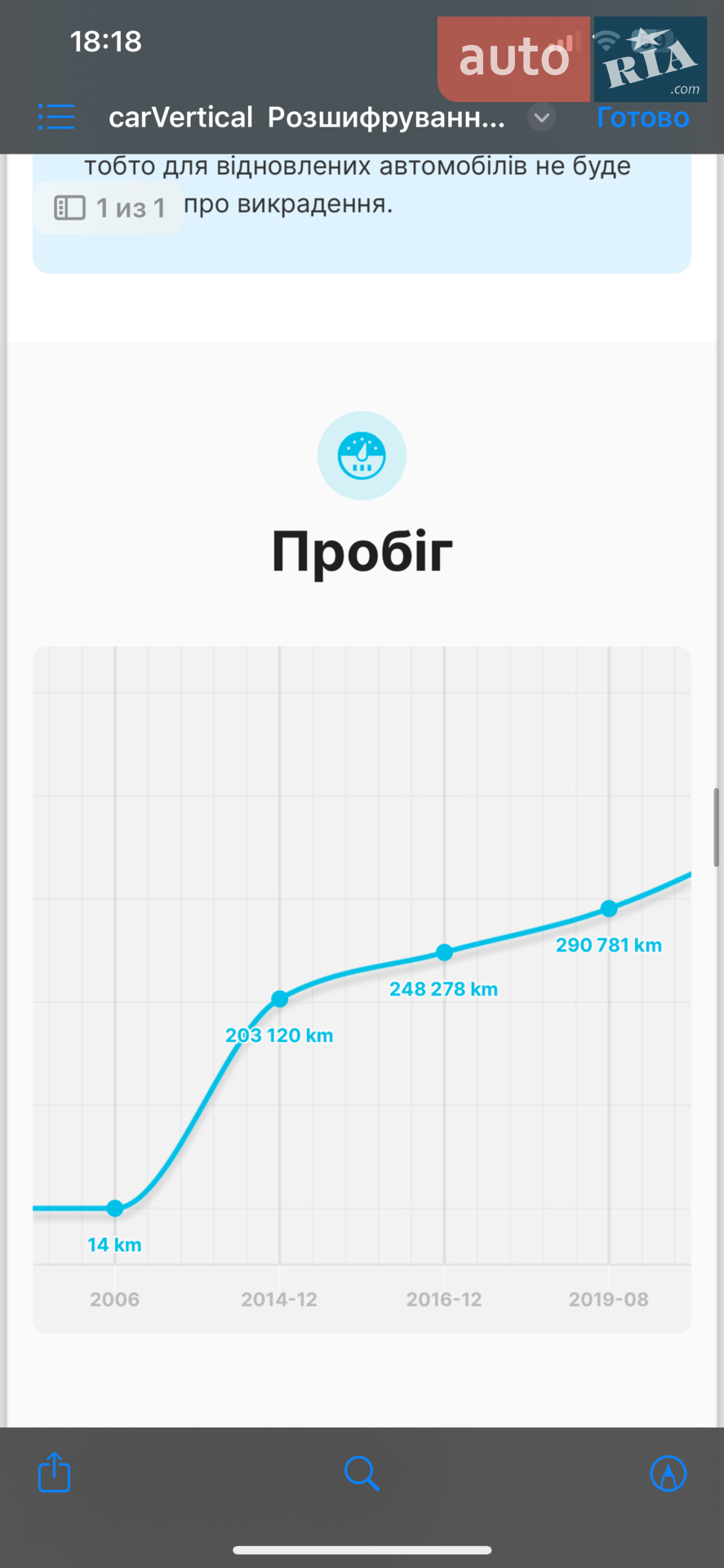This screenshot has height=1568, width=724.
Task: Tap Готово to close the document
Action: point(642,118)
